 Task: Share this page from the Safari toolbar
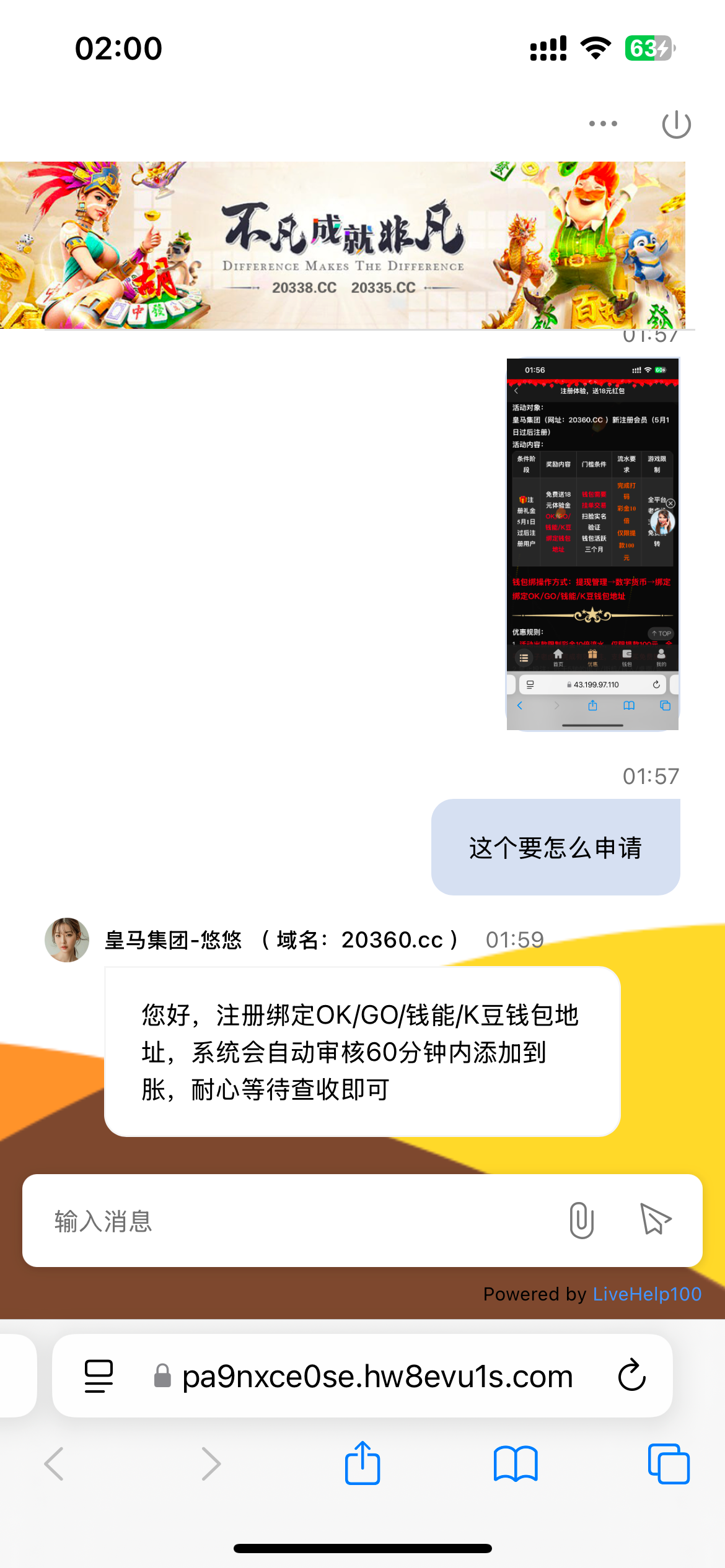click(362, 1464)
